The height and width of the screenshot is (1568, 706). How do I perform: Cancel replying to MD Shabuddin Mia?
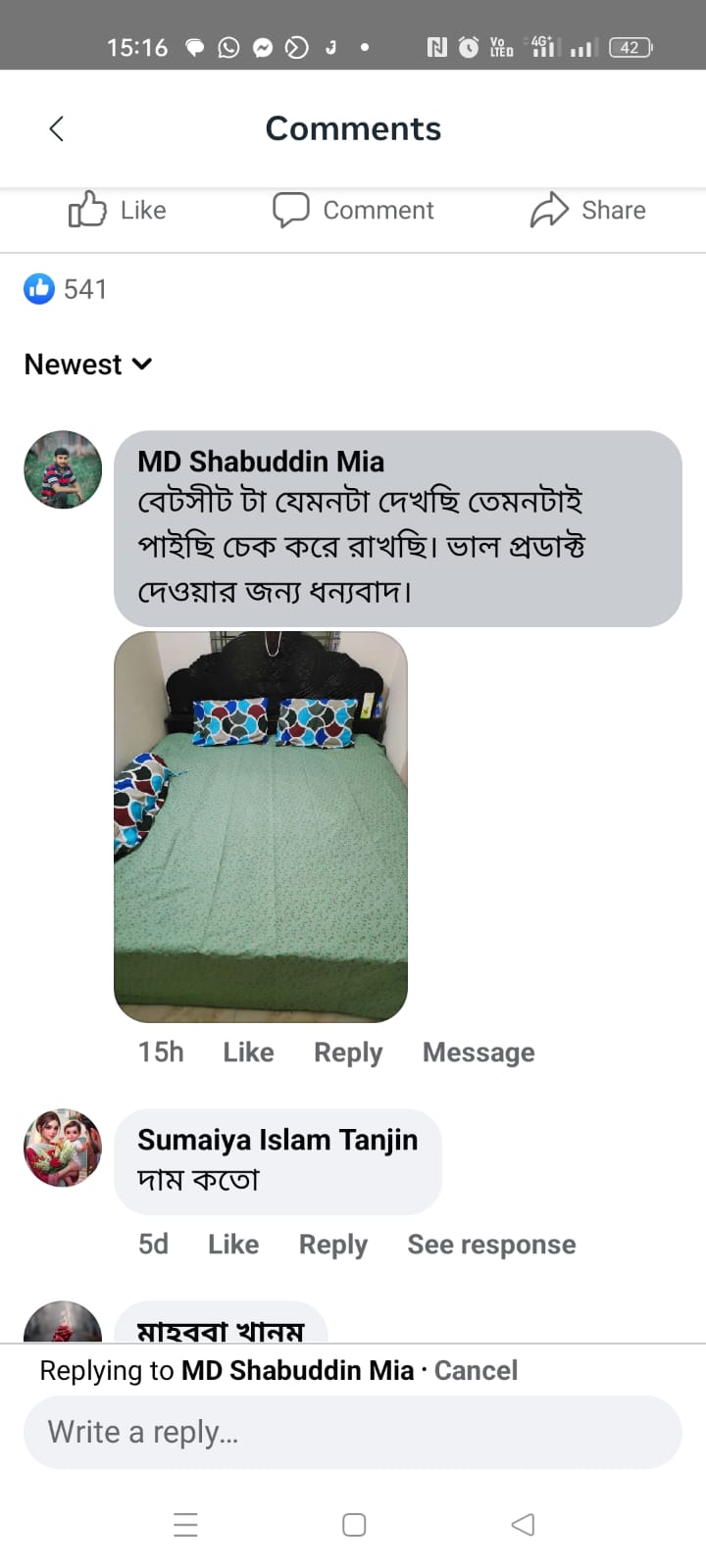[x=476, y=1370]
